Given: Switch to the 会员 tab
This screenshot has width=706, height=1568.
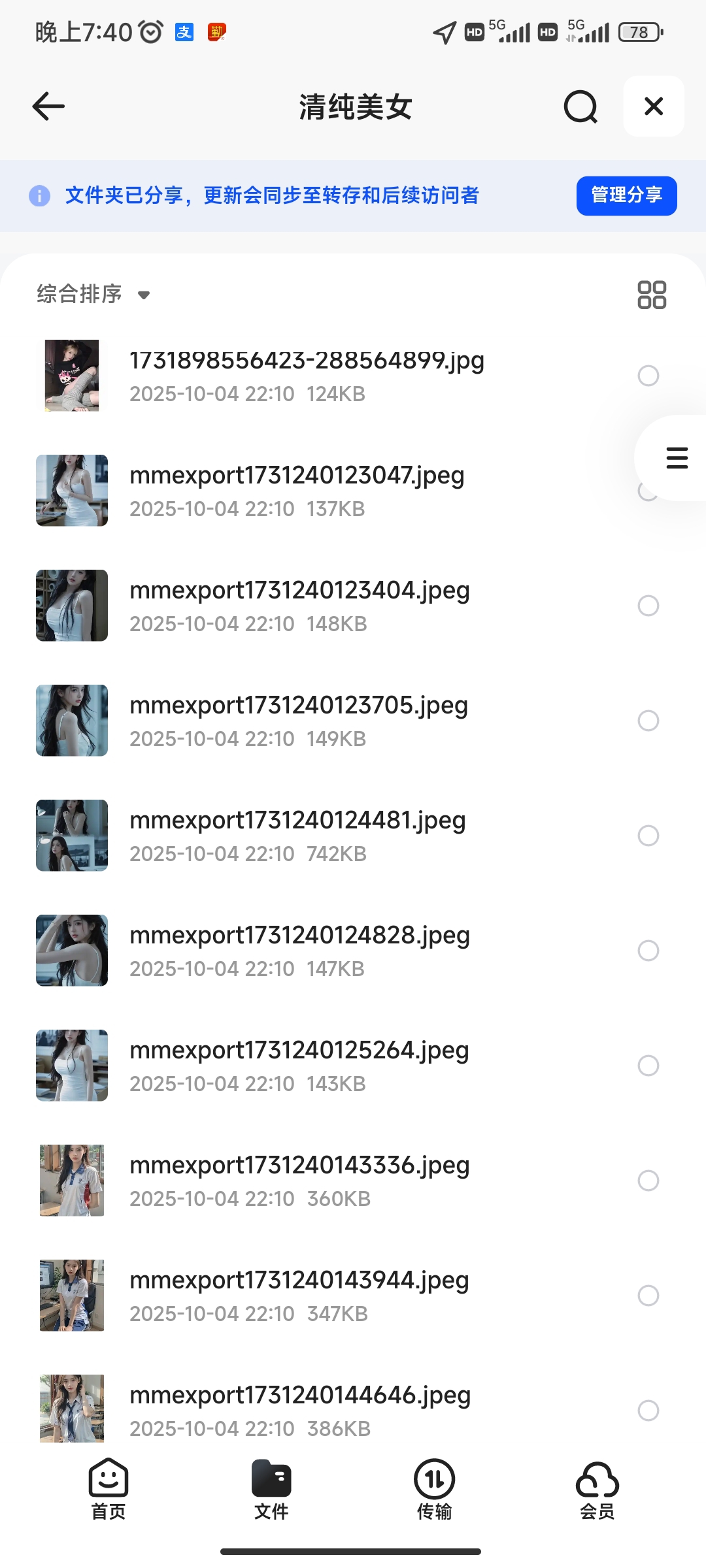Looking at the screenshot, I should [597, 1490].
